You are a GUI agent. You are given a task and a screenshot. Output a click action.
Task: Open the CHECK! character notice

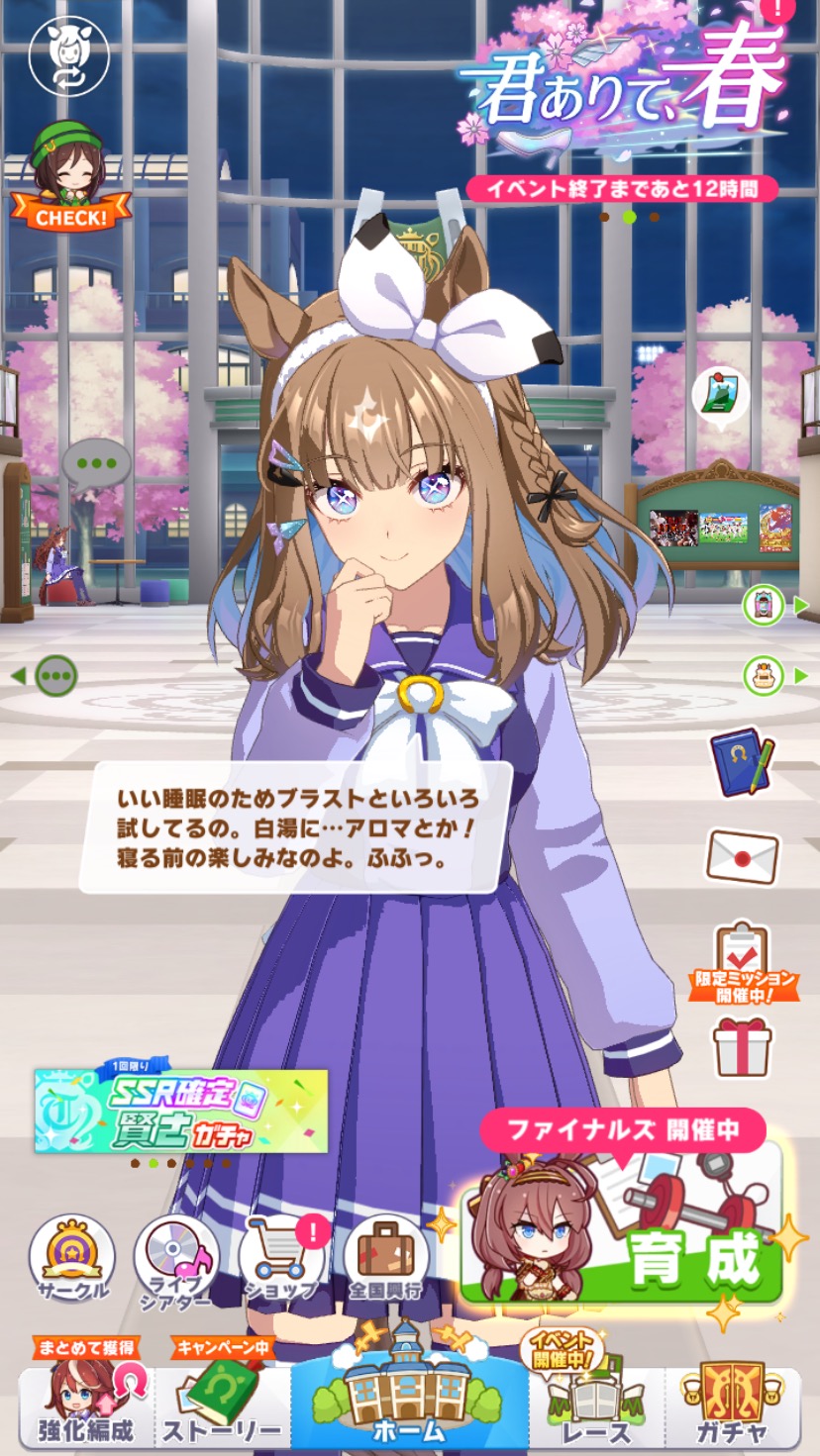pos(69,178)
